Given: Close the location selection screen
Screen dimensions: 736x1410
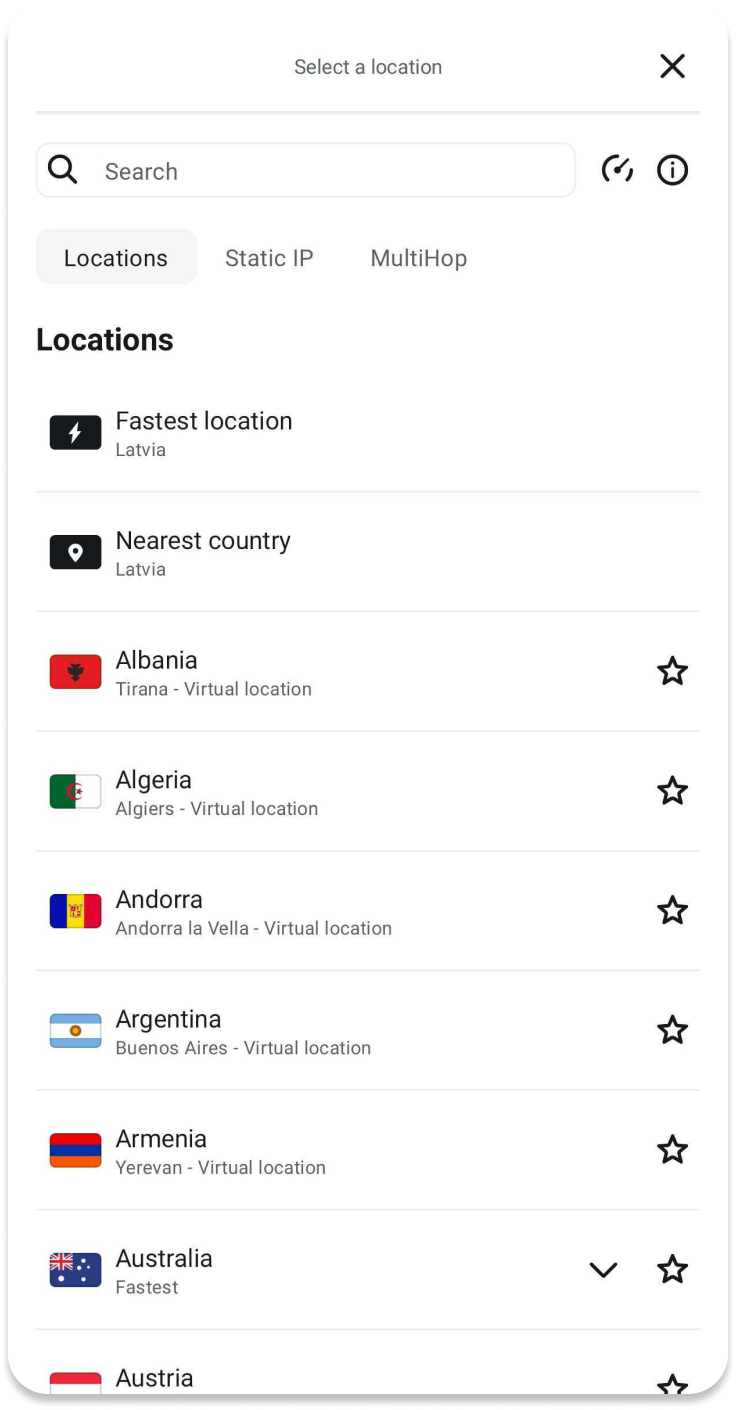Looking at the screenshot, I should coord(672,67).
